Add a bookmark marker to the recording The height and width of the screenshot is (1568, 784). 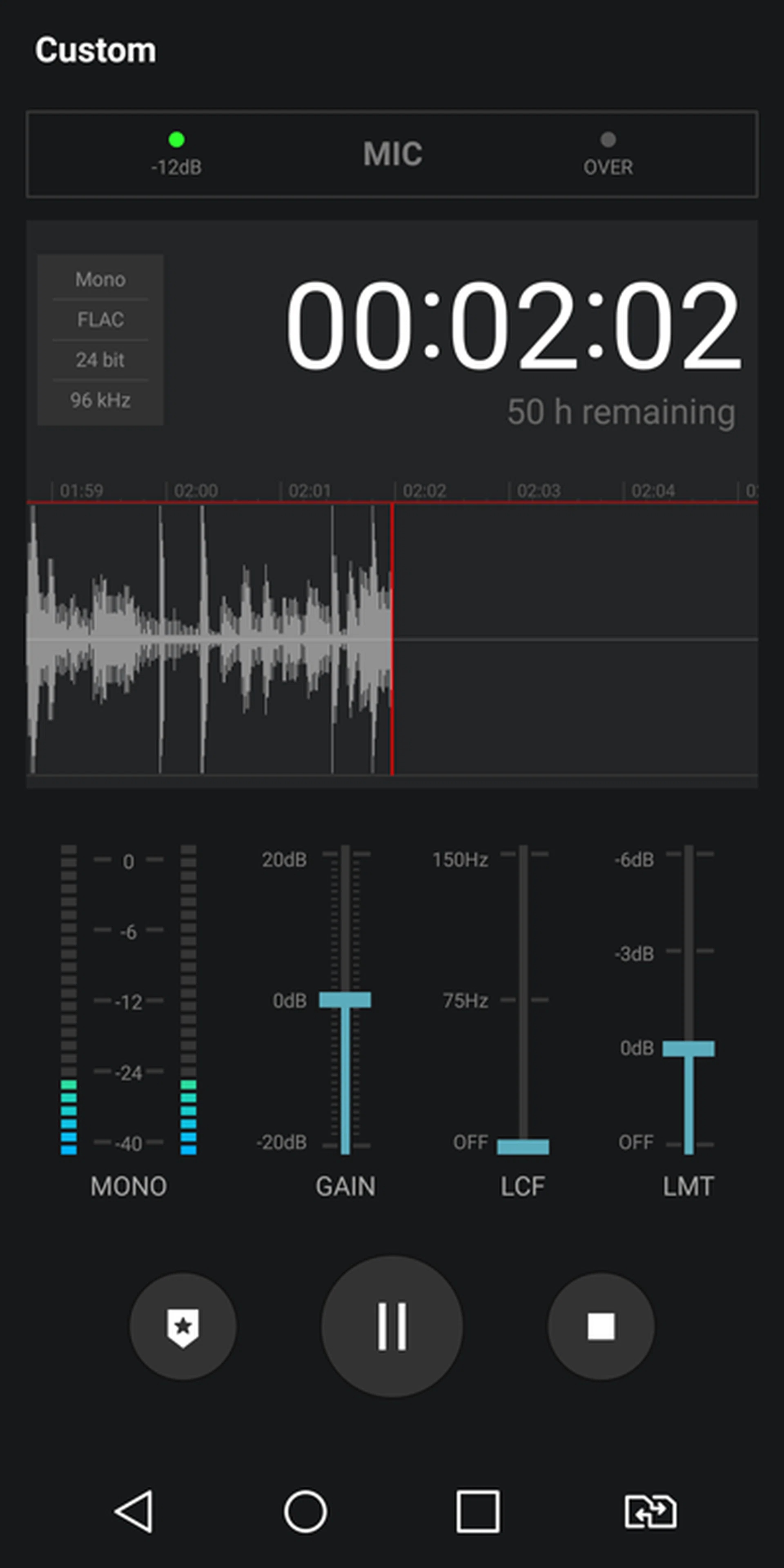(x=183, y=1326)
